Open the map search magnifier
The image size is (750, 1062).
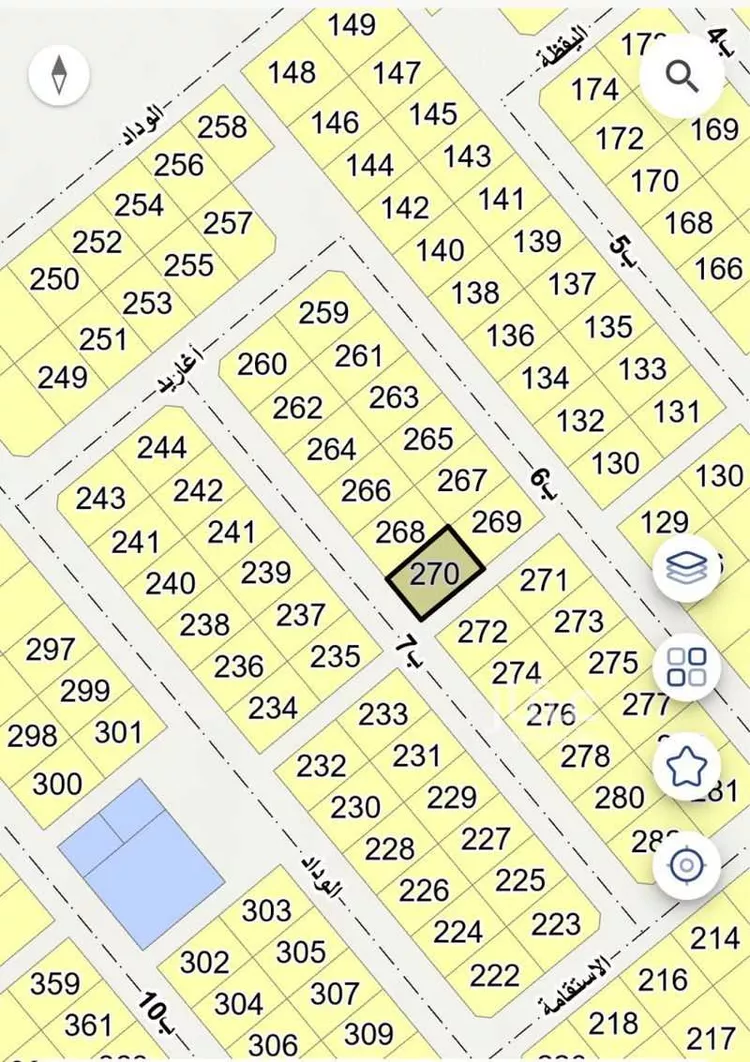tap(681, 75)
